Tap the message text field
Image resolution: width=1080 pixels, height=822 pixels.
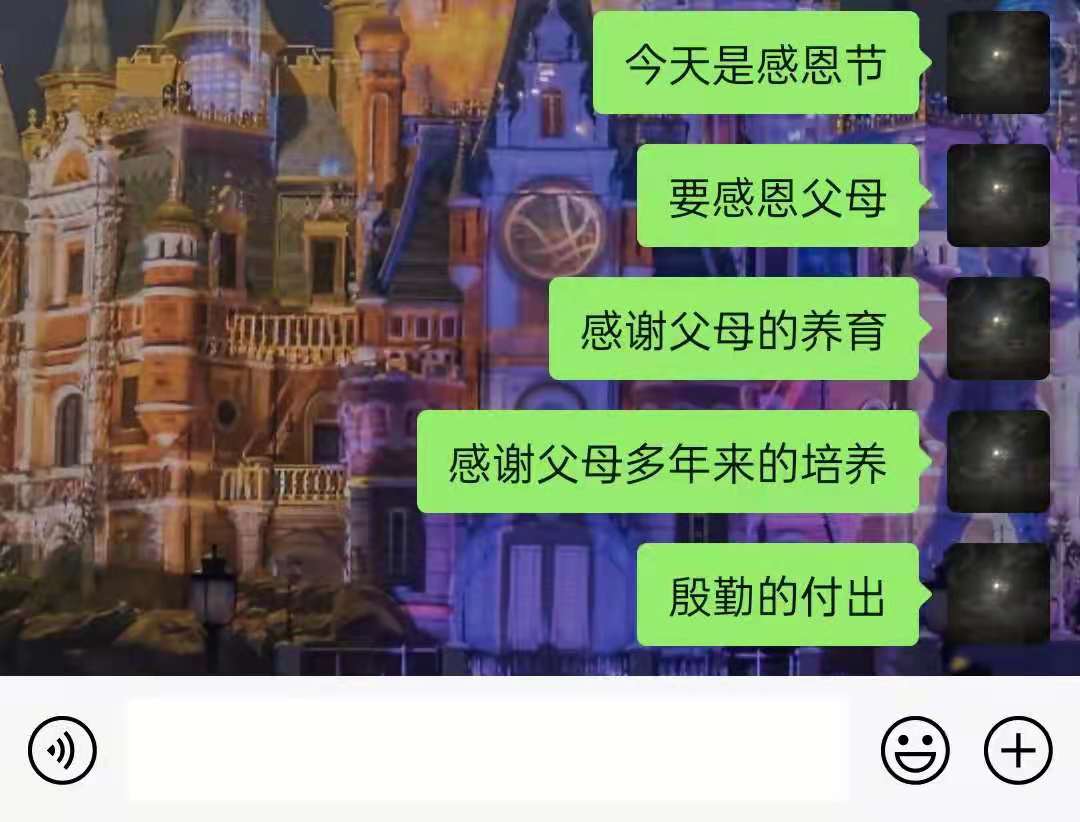point(488,749)
